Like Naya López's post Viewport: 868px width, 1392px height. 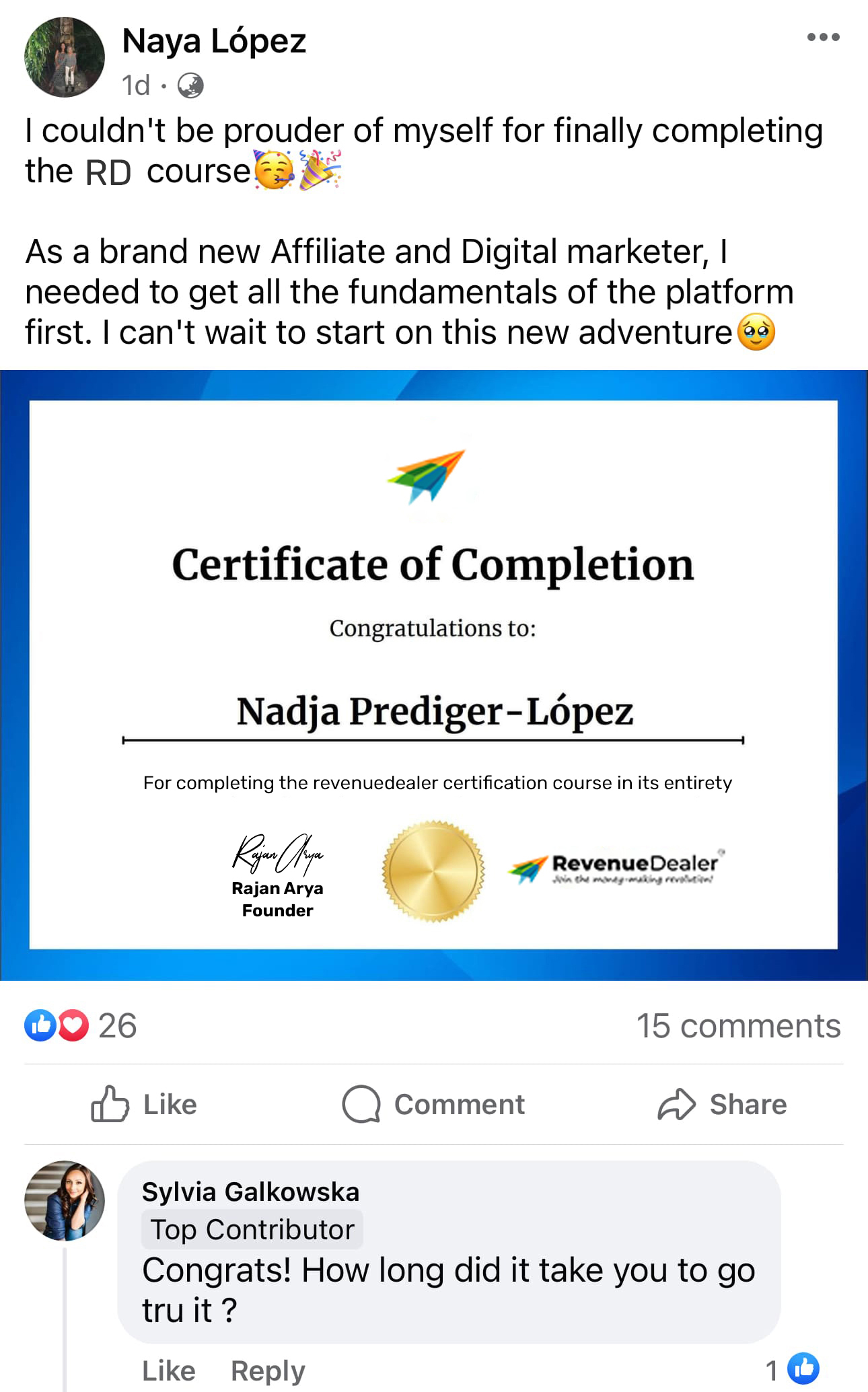click(144, 1104)
